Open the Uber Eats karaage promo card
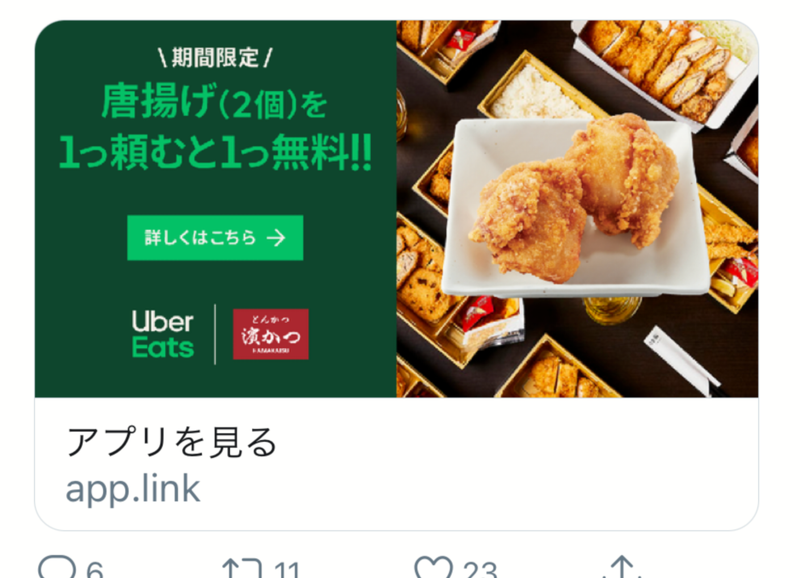The image size is (800, 578). [x=396, y=208]
